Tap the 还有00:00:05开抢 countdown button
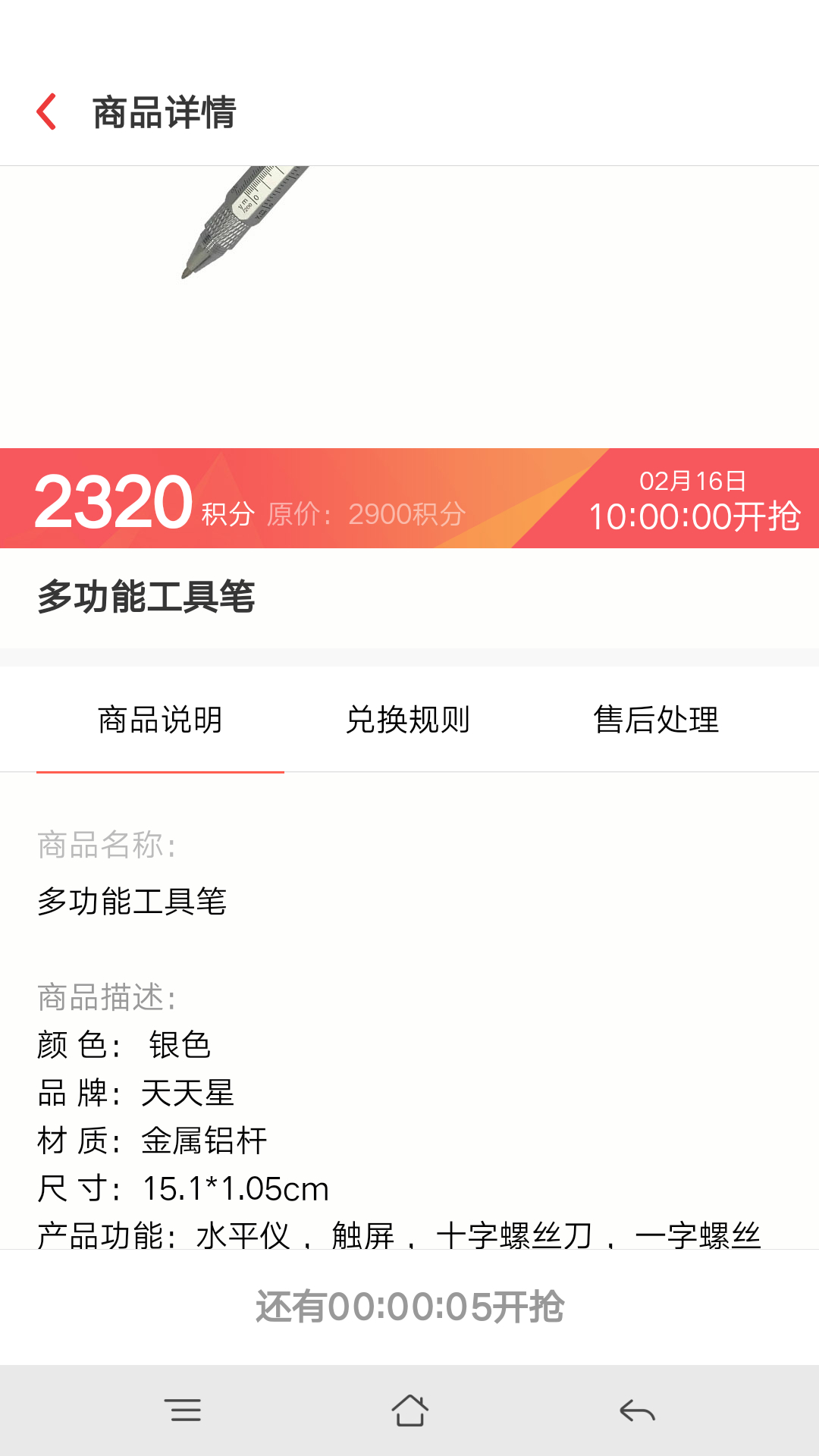Viewport: 819px width, 1456px height. pyautogui.click(x=409, y=1307)
